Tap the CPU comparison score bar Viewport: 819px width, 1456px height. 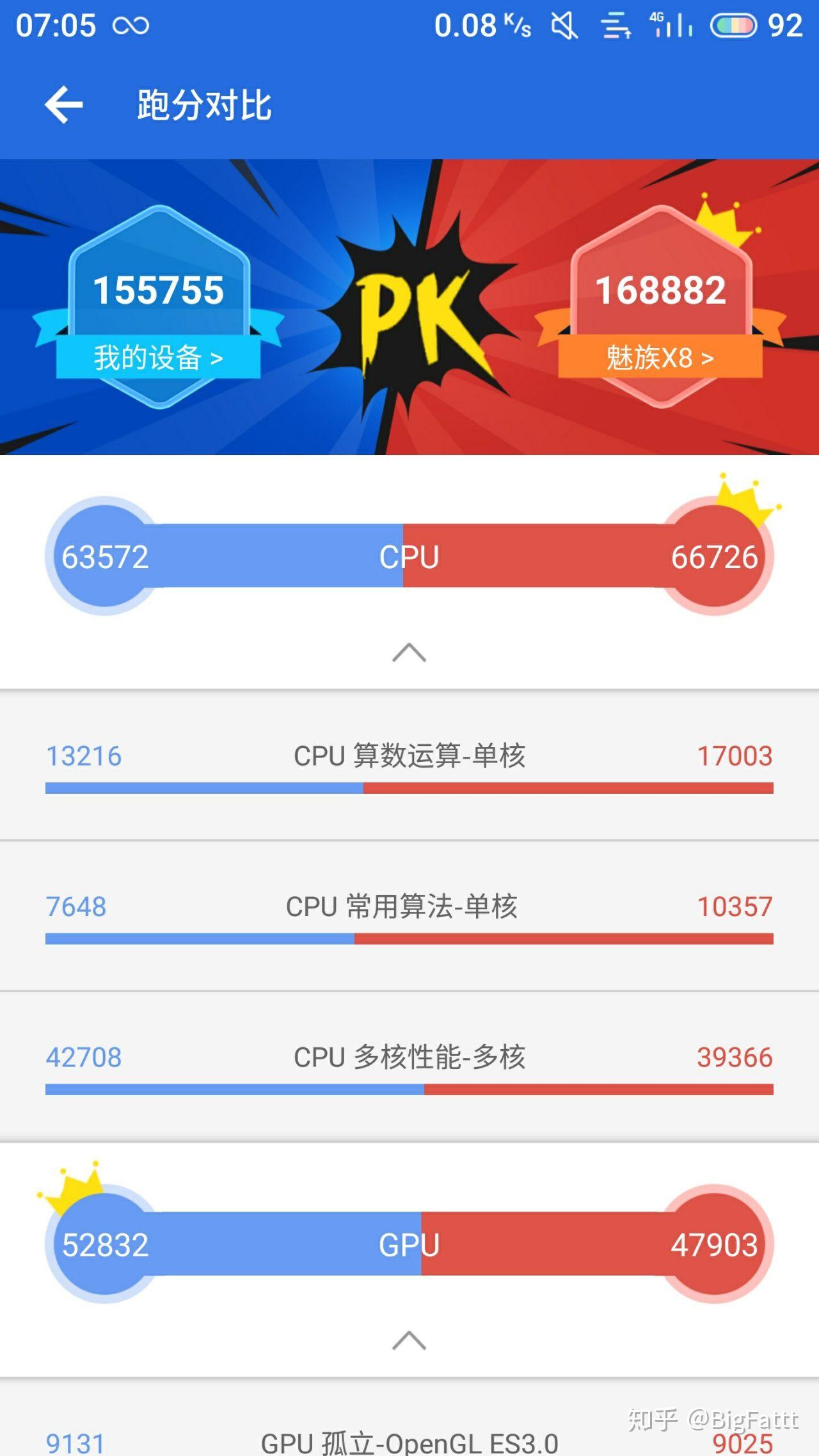[409, 558]
